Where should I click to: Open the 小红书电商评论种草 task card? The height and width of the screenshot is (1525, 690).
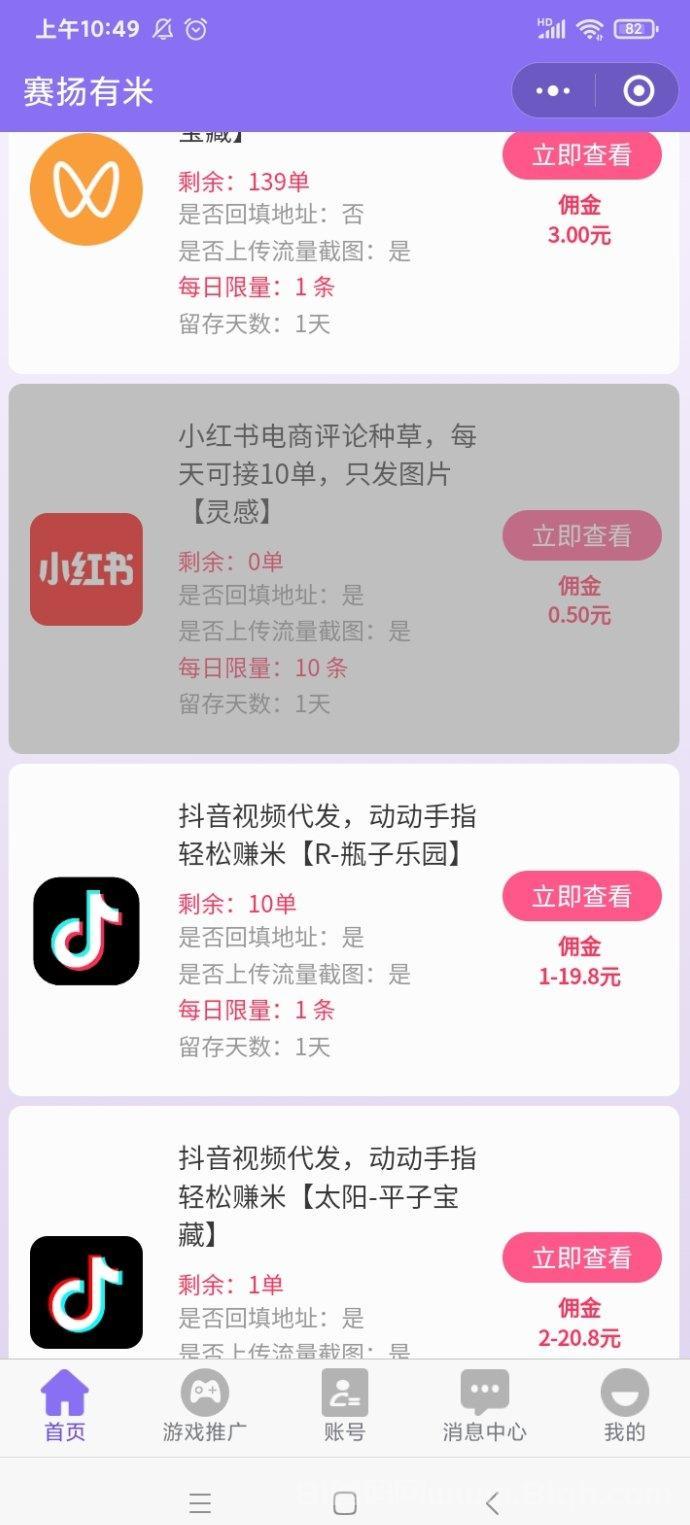click(x=327, y=474)
